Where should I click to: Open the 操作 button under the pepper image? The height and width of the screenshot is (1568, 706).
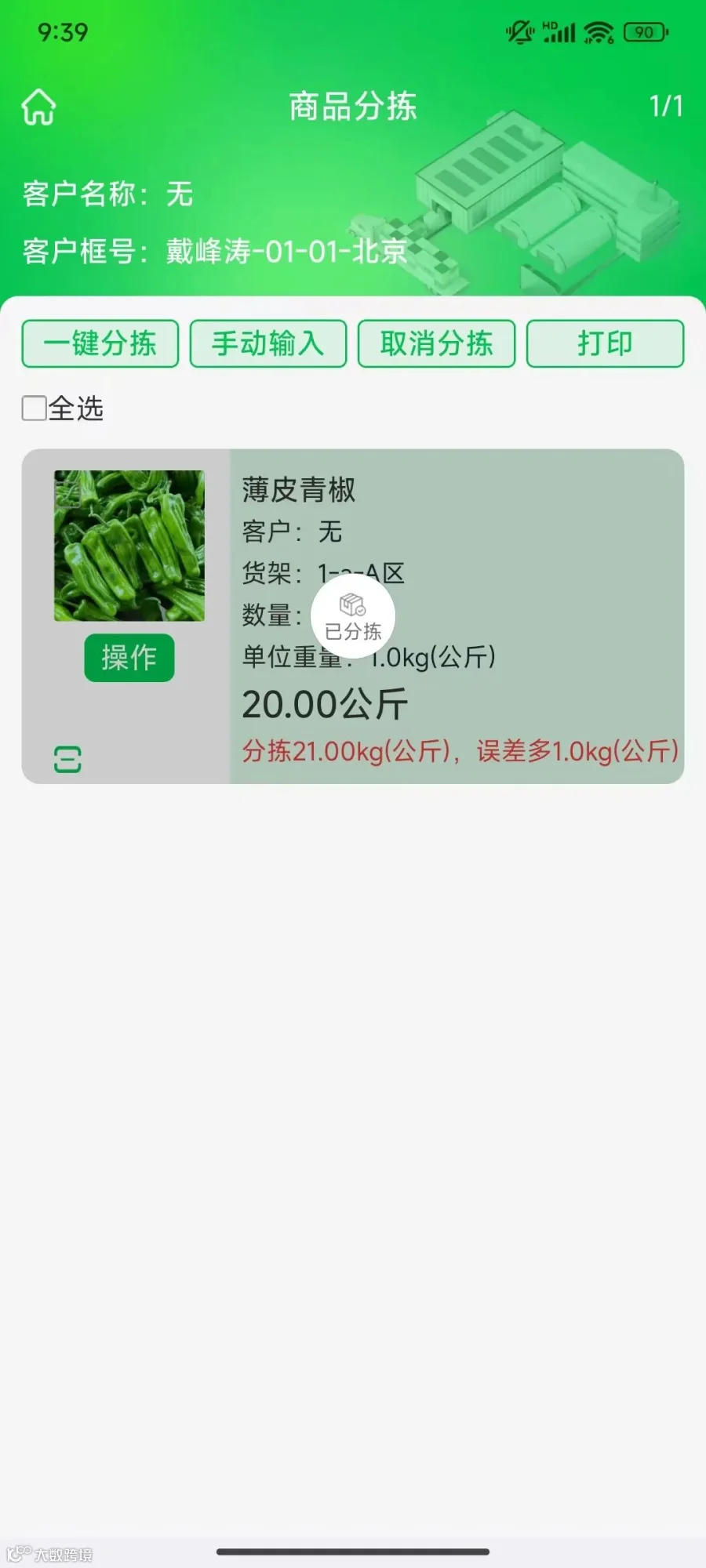129,657
